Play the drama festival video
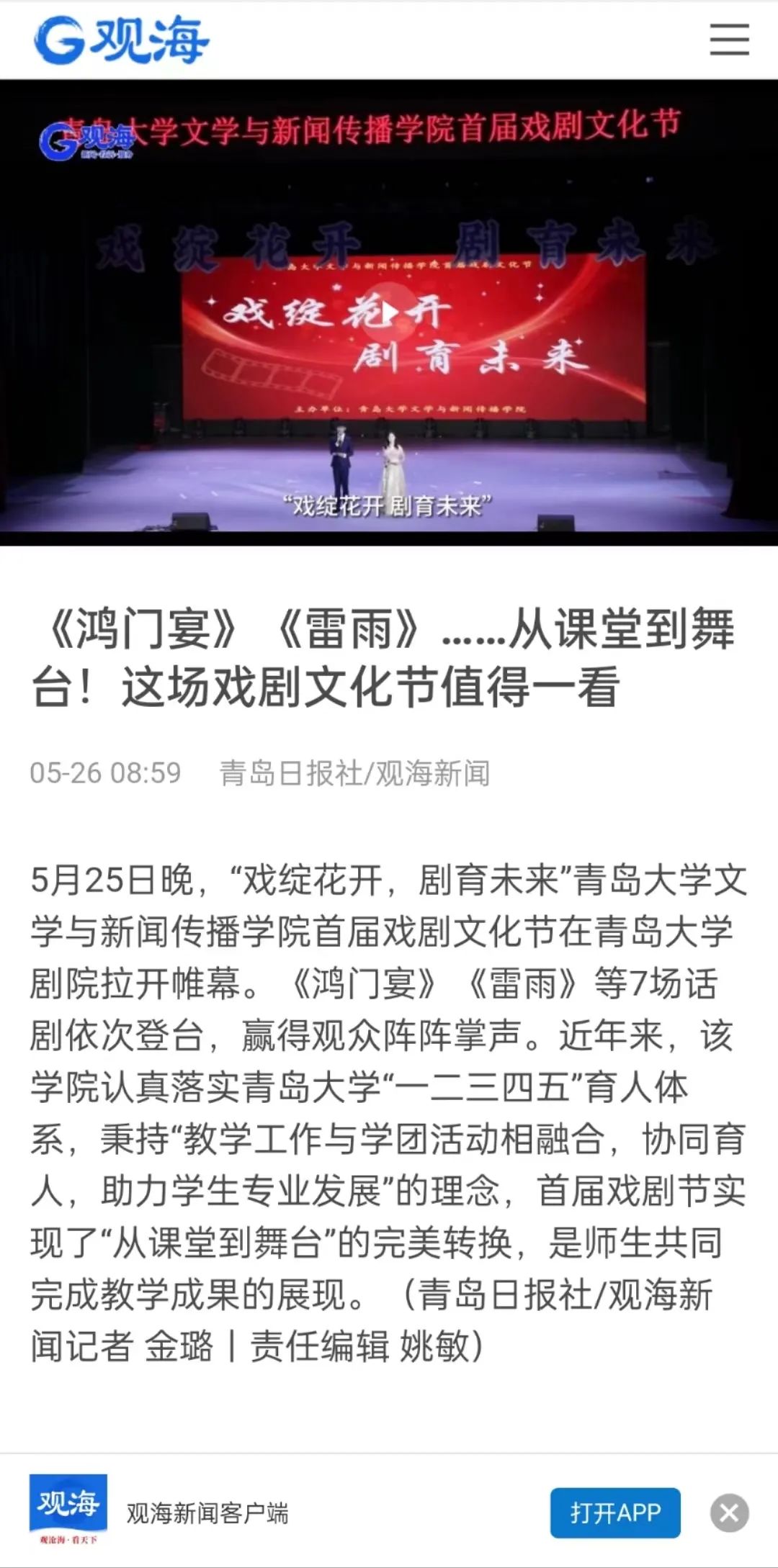Viewport: 778px width, 1568px height. pyautogui.click(x=390, y=311)
